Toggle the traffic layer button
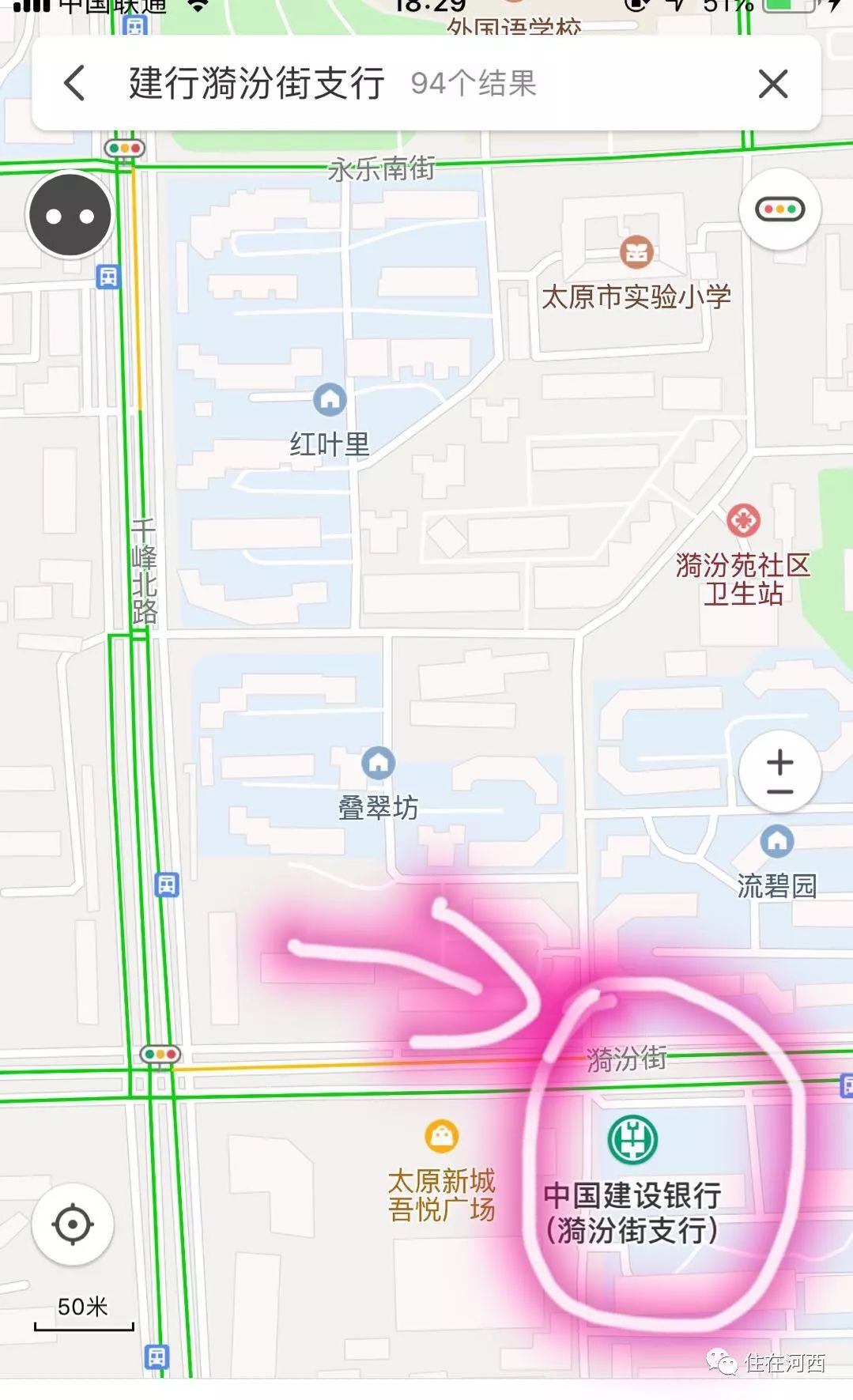Viewport: 853px width, 1400px height. point(779,209)
